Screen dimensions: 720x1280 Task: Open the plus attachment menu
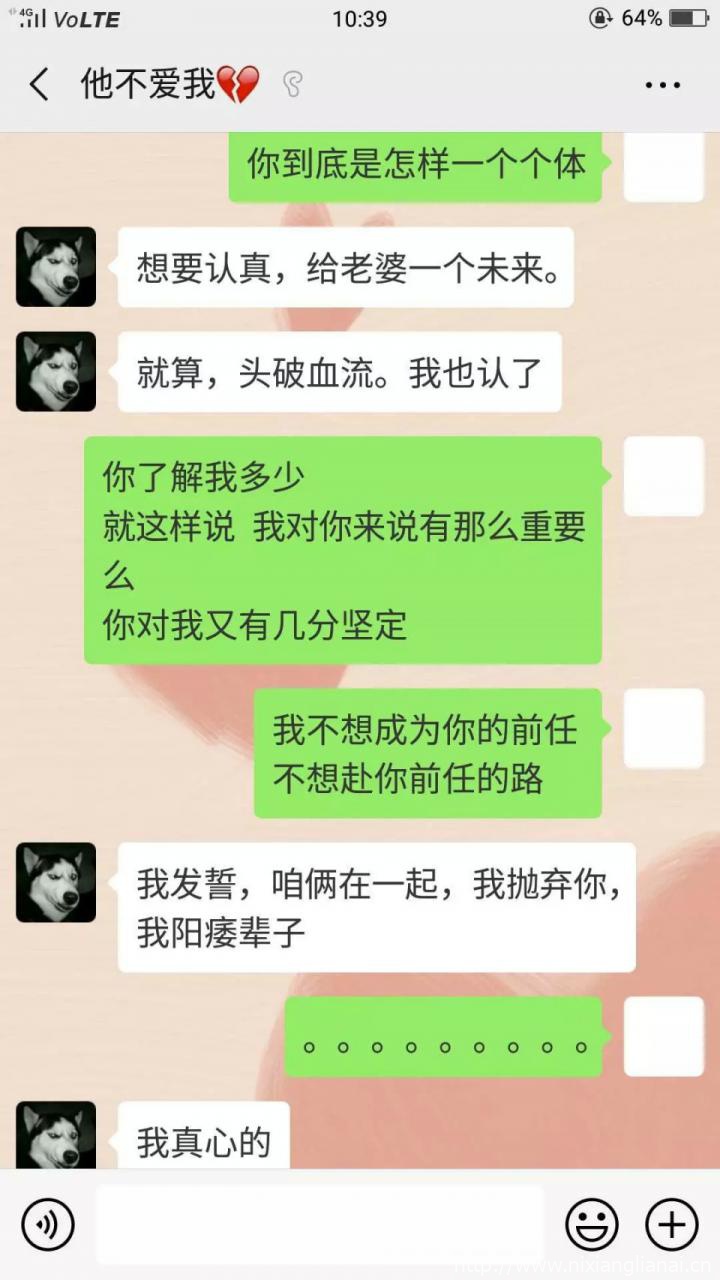(x=671, y=1224)
